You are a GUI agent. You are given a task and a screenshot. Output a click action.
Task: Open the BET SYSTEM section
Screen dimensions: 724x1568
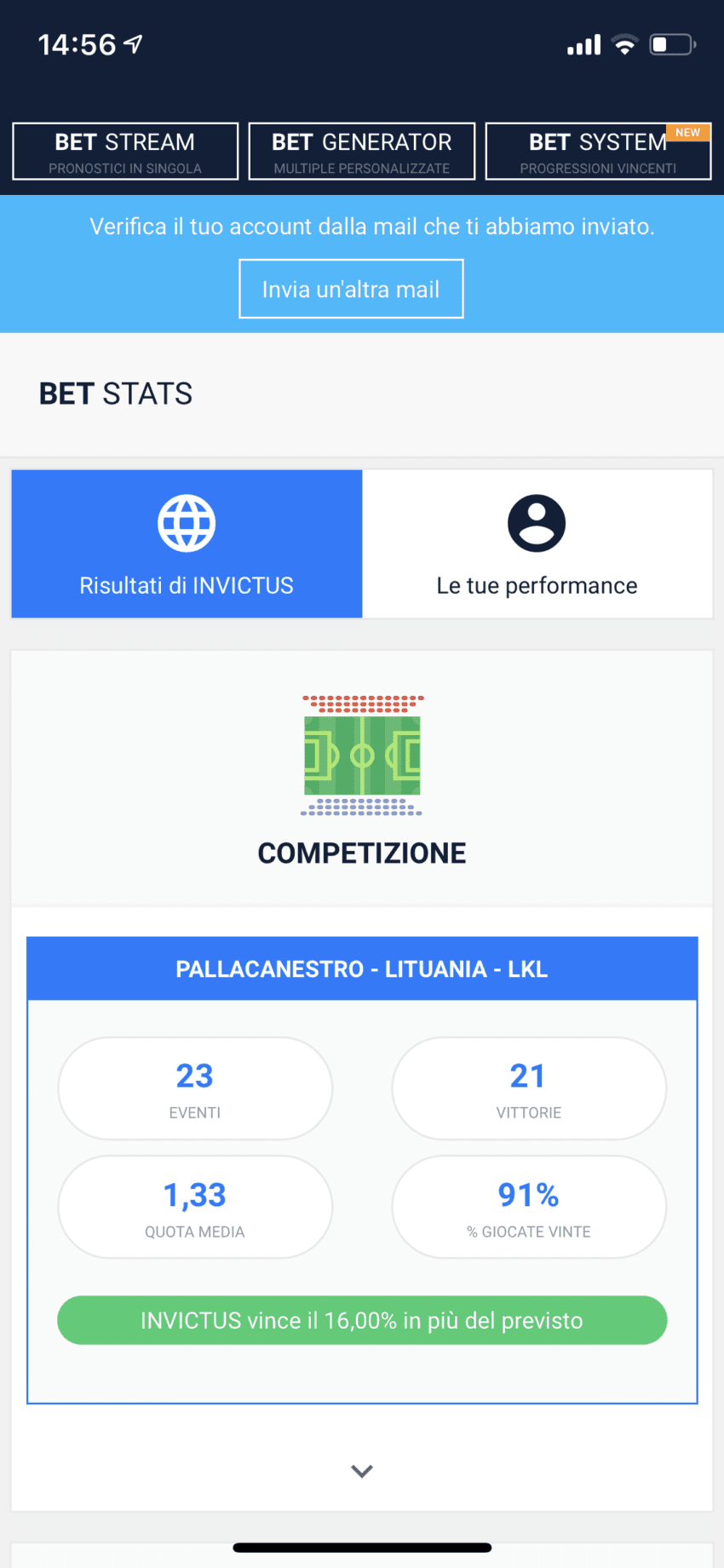598,152
